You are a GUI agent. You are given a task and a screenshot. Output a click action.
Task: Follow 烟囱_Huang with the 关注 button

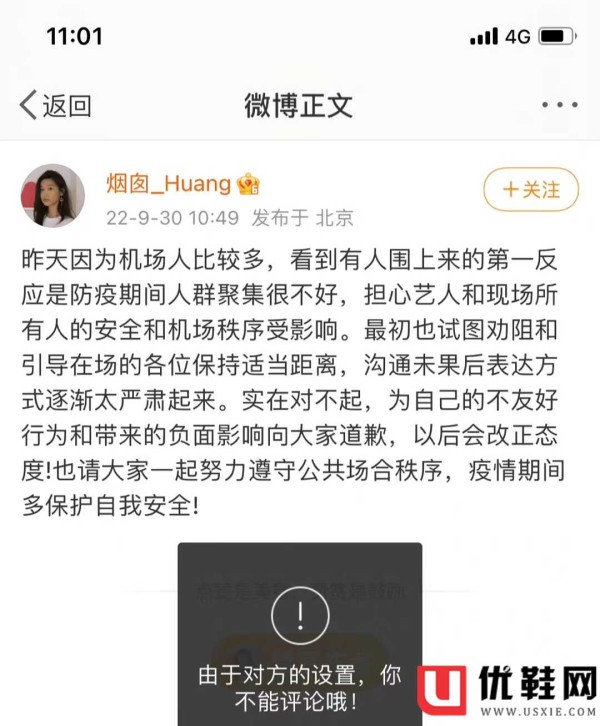point(530,189)
